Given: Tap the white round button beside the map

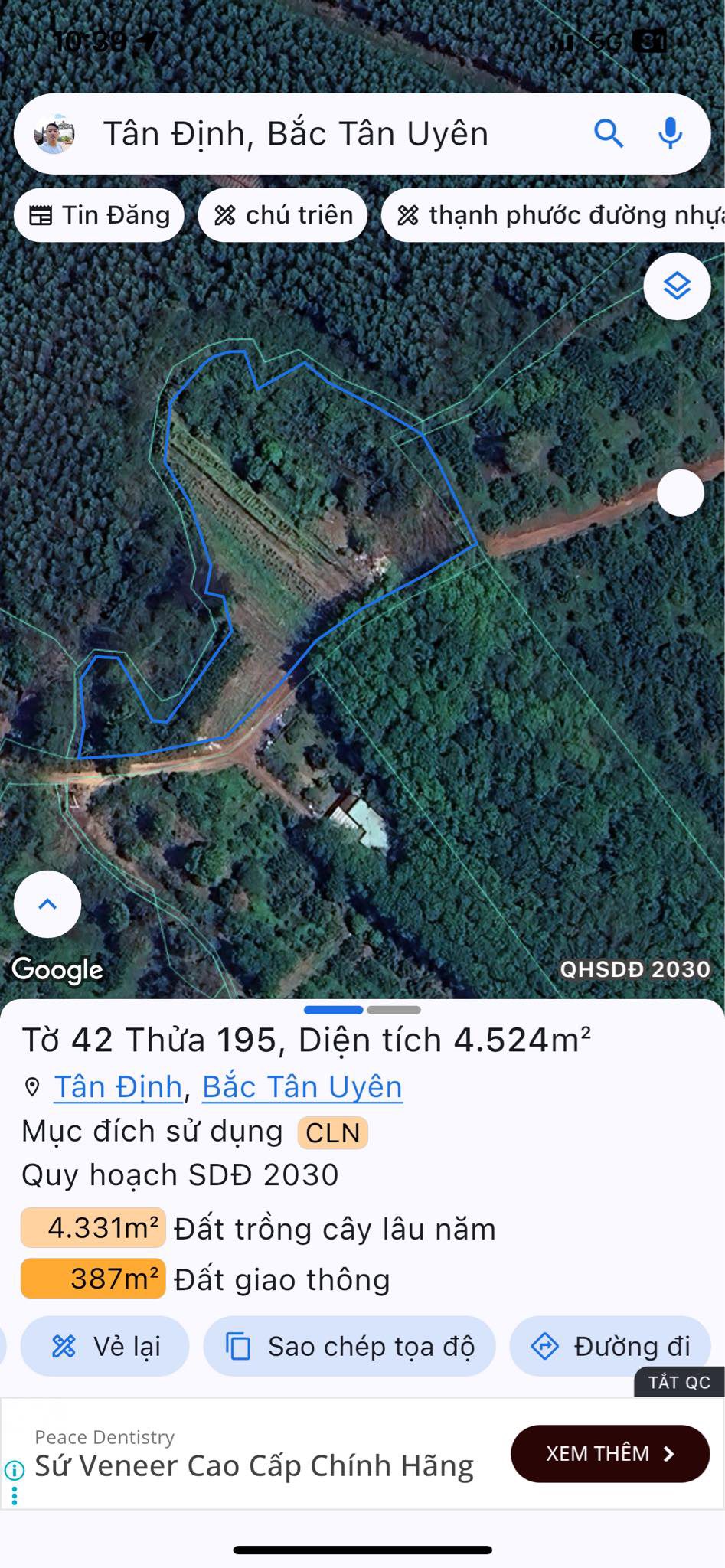Looking at the screenshot, I should (680, 493).
